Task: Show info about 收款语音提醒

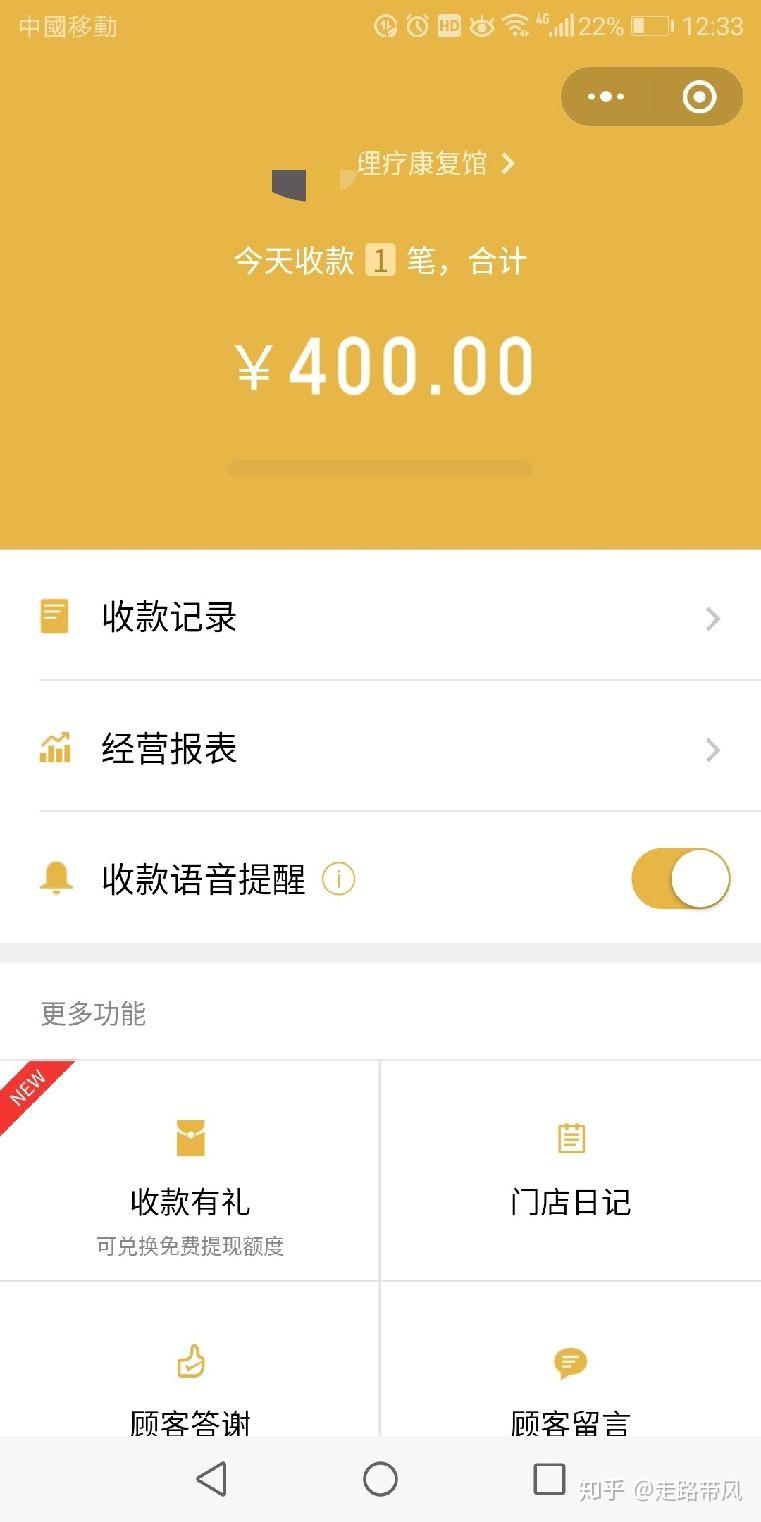Action: (x=338, y=880)
